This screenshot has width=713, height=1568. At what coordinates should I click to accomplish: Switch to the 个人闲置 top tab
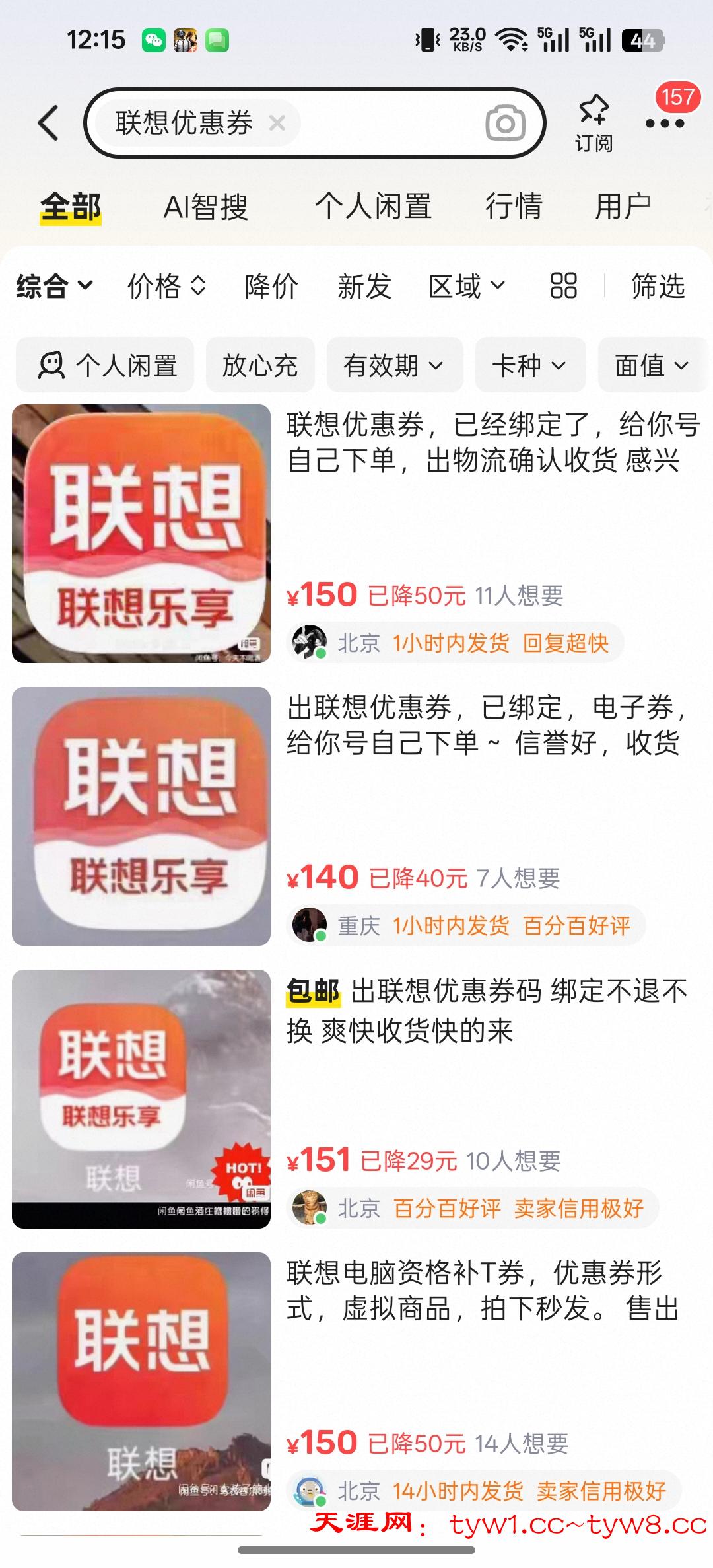point(373,207)
